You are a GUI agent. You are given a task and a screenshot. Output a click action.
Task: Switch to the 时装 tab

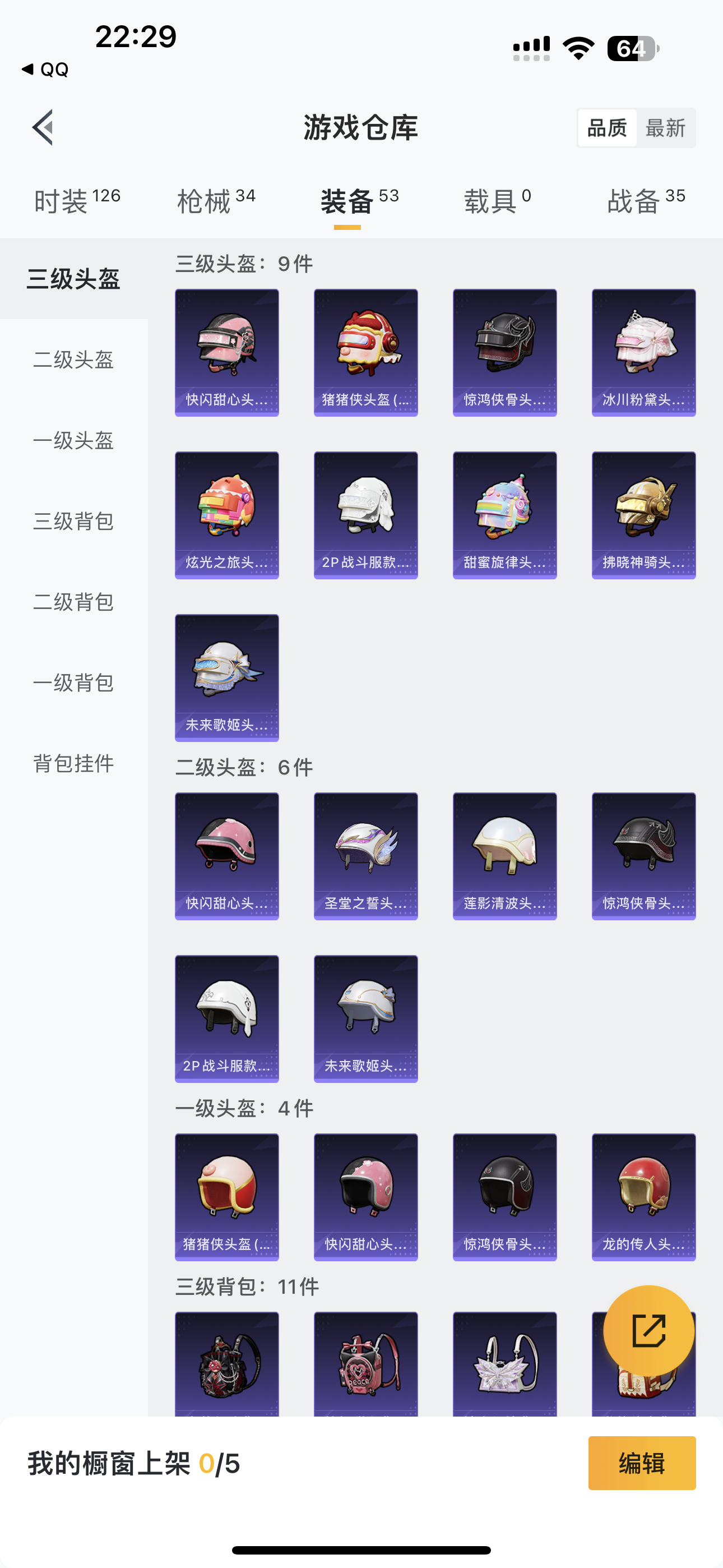tap(77, 201)
